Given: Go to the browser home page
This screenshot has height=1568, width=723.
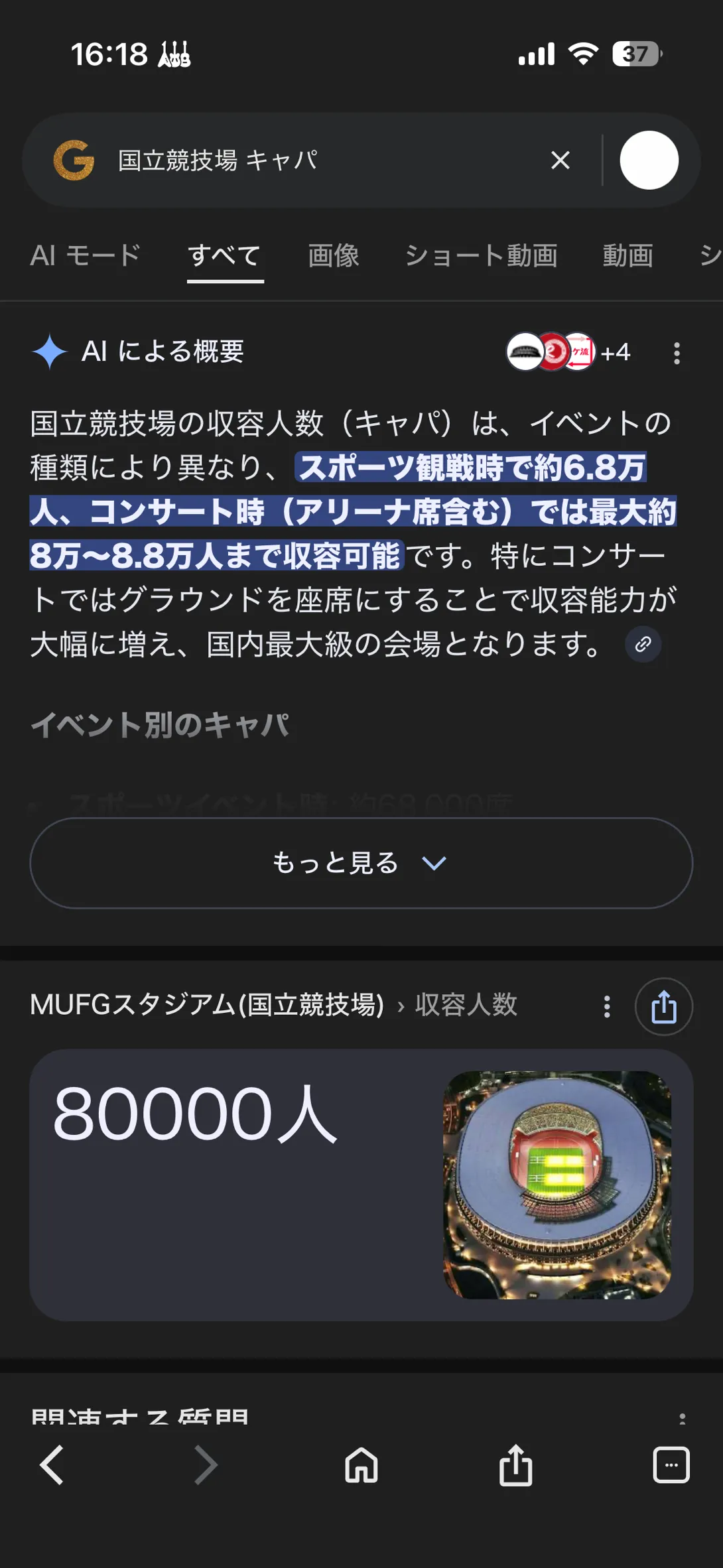Looking at the screenshot, I should (x=361, y=1465).
